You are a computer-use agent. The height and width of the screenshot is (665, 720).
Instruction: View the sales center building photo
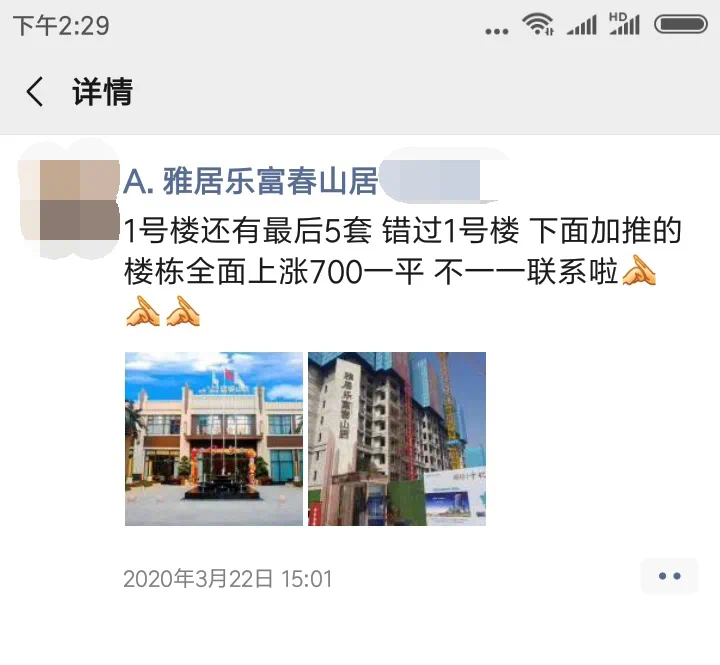[x=213, y=439]
